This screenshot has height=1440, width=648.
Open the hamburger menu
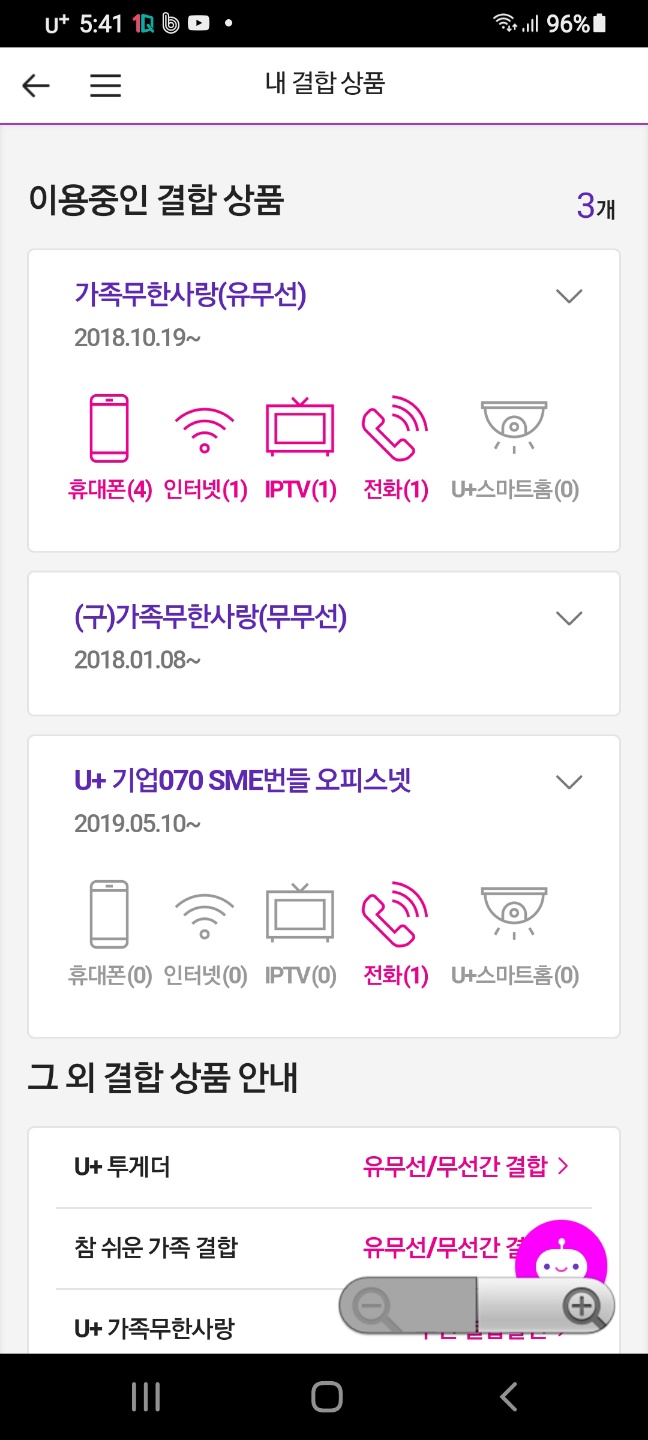click(105, 86)
